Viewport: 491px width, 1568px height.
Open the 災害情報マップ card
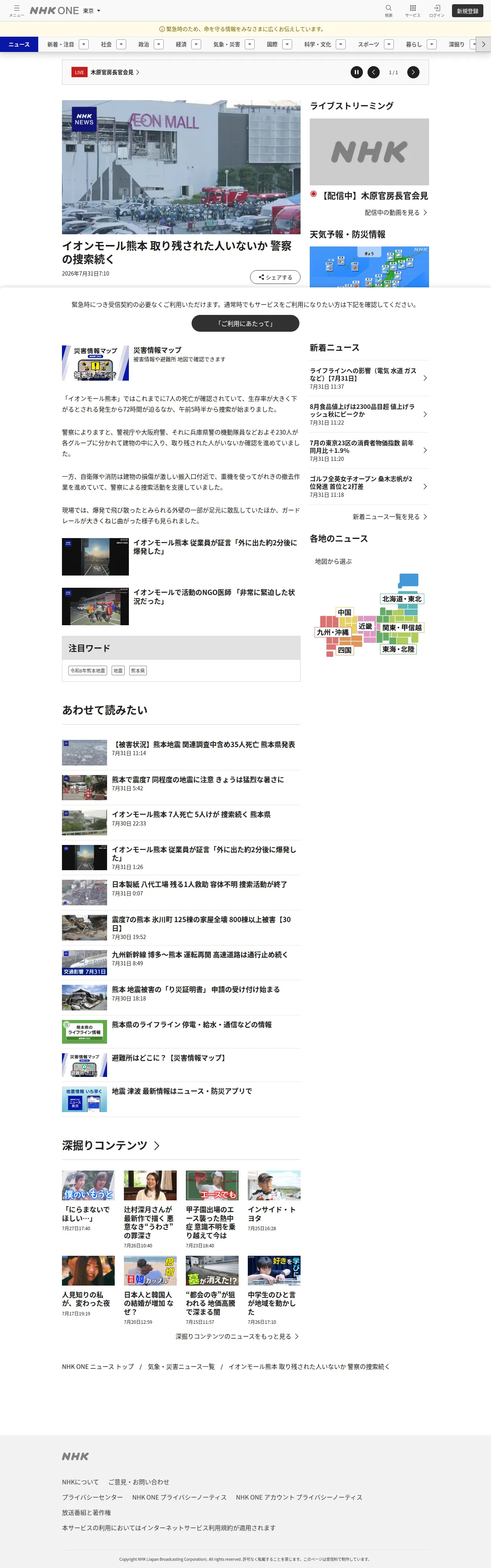[x=181, y=363]
